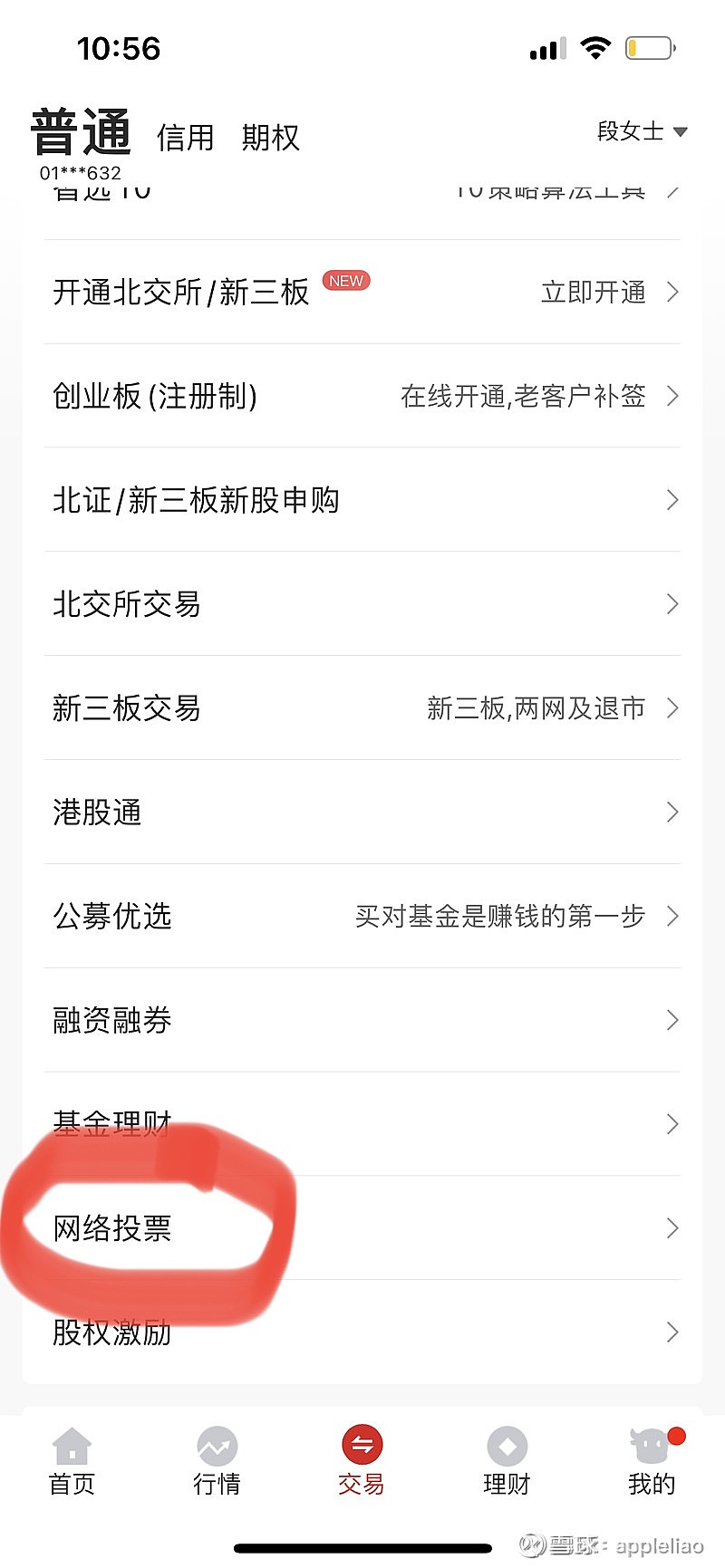Viewport: 725px width, 1568px height.
Task: Open 北证/新三板新股申购 subscription page
Action: pyautogui.click(x=198, y=500)
